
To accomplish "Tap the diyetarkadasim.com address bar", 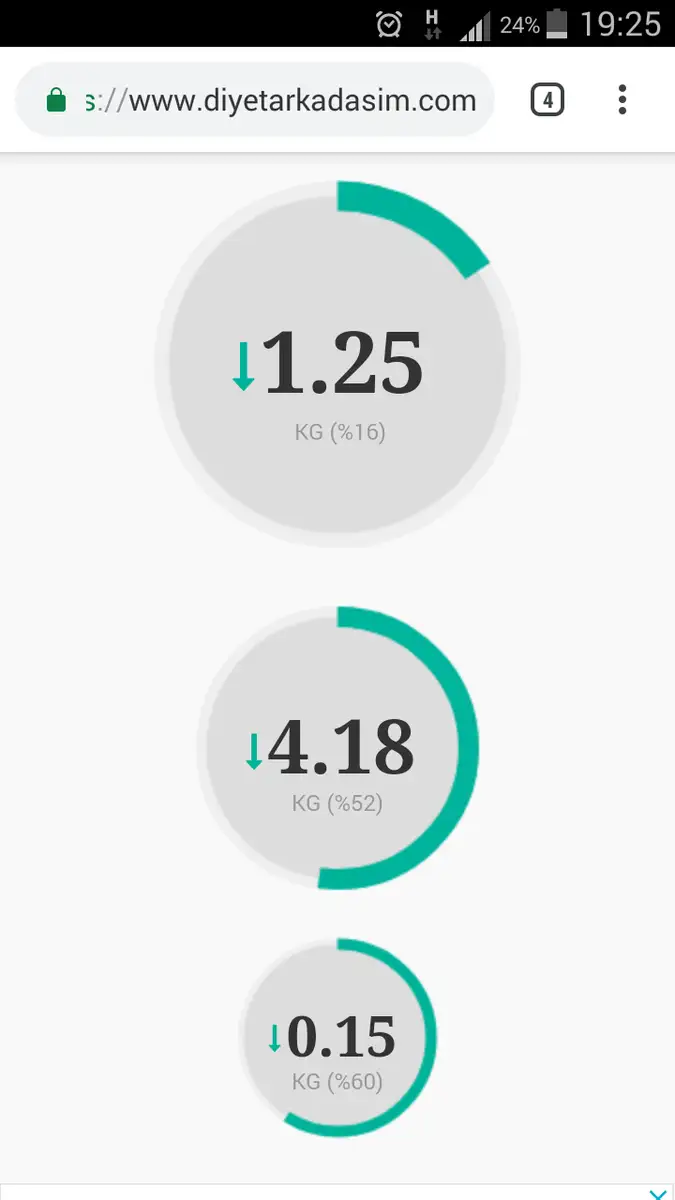I will click(x=255, y=100).
